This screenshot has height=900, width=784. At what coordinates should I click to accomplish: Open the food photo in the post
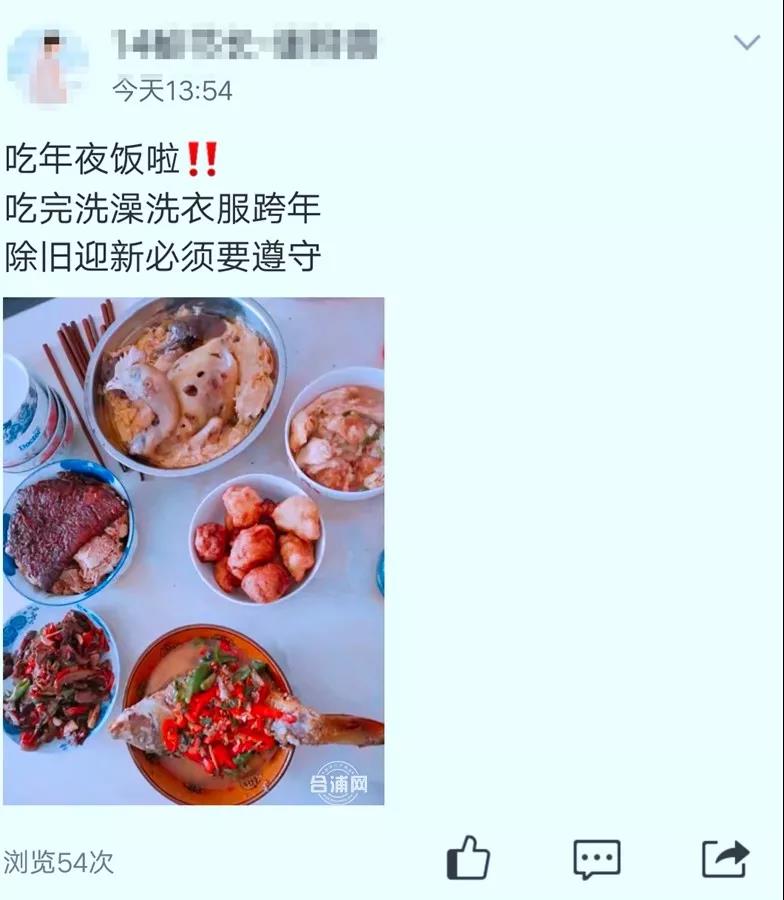(x=193, y=551)
